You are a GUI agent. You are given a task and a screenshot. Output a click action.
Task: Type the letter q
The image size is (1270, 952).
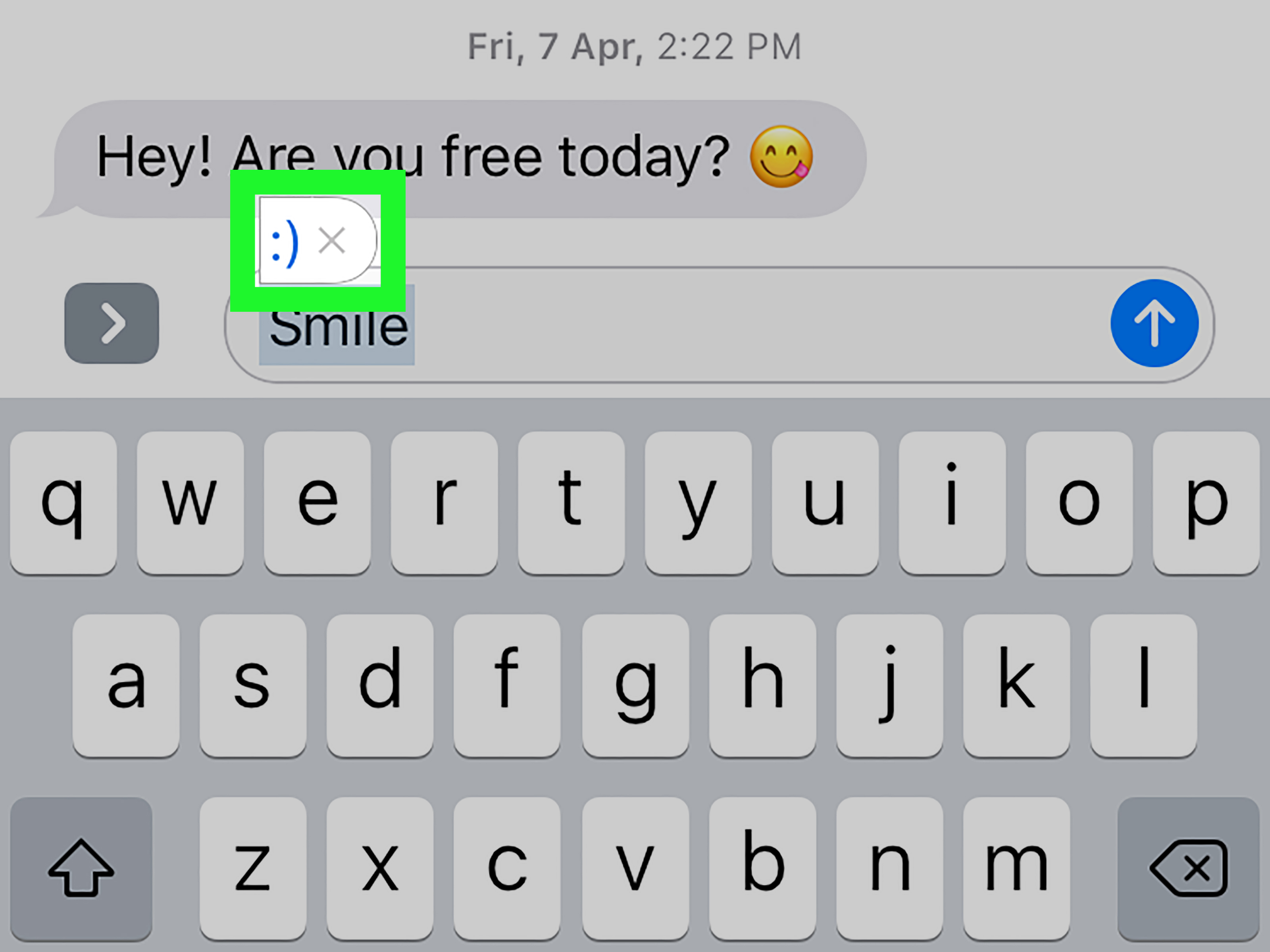tap(63, 502)
